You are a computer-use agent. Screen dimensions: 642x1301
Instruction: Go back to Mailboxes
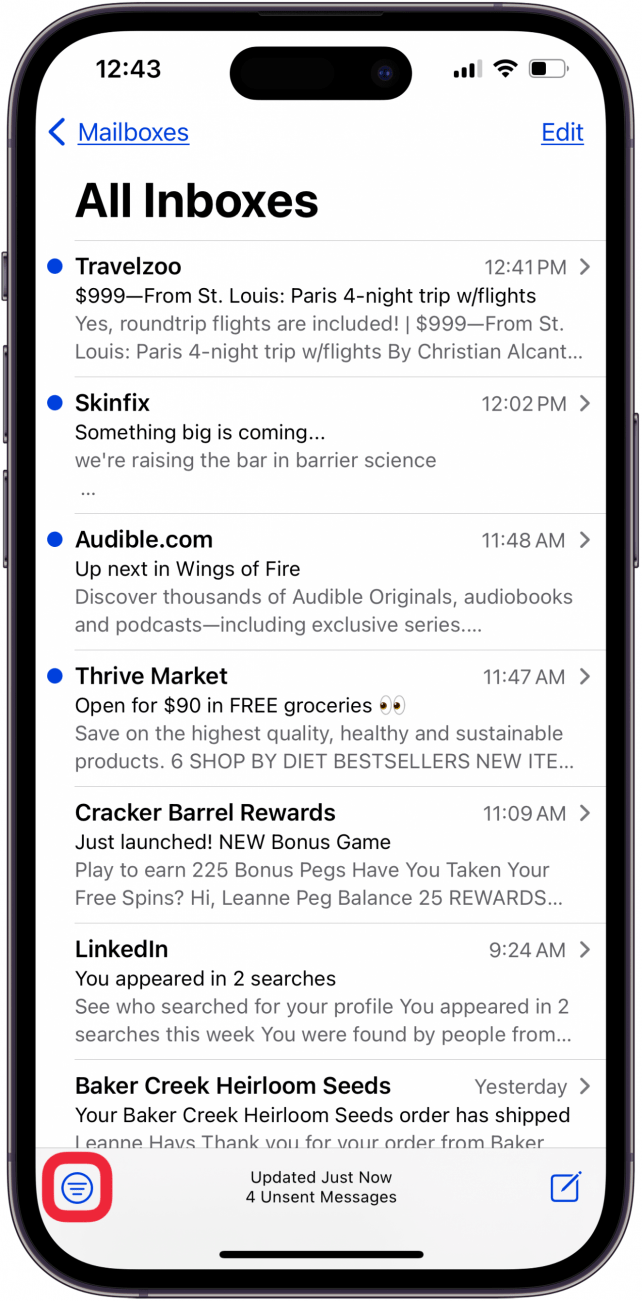coord(118,132)
